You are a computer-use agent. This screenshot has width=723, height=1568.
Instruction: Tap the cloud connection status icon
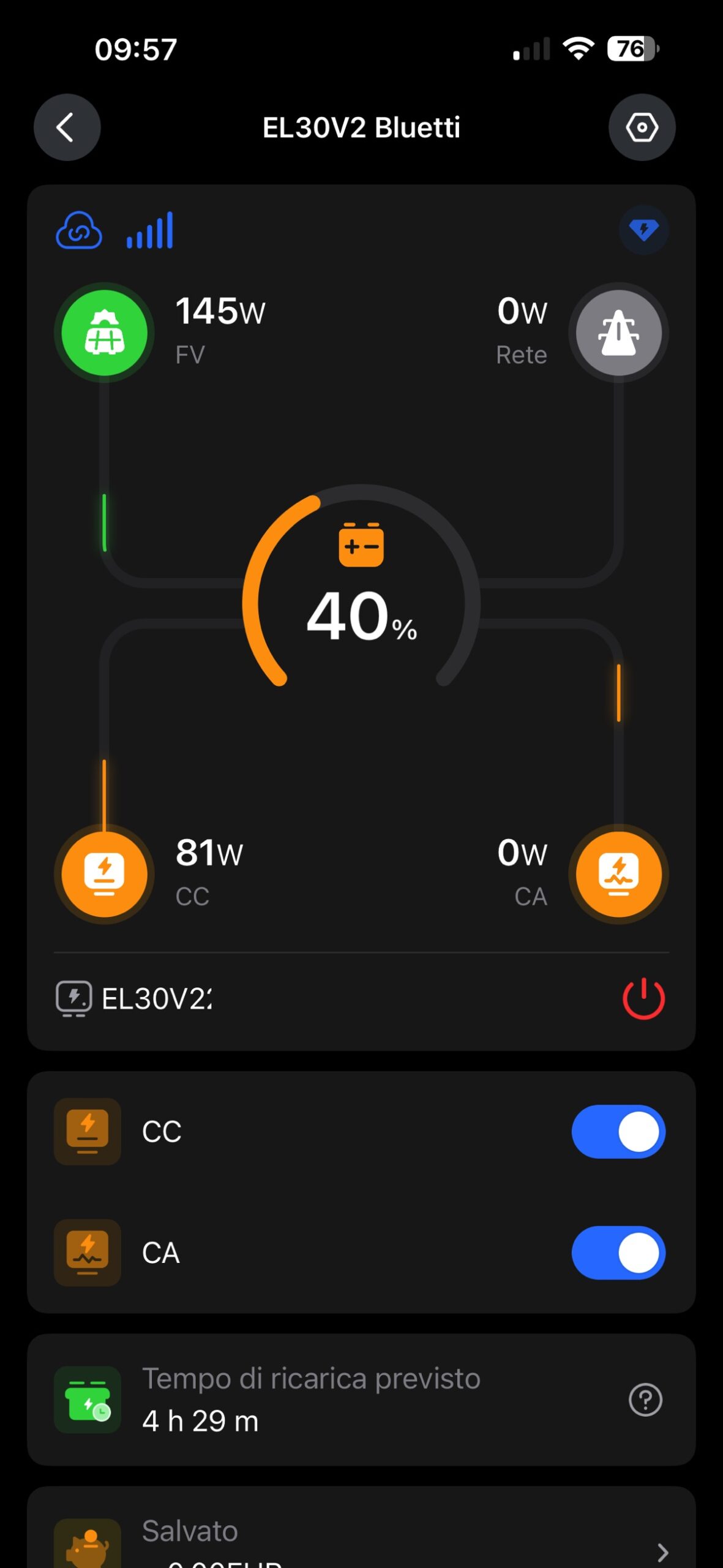tap(79, 231)
